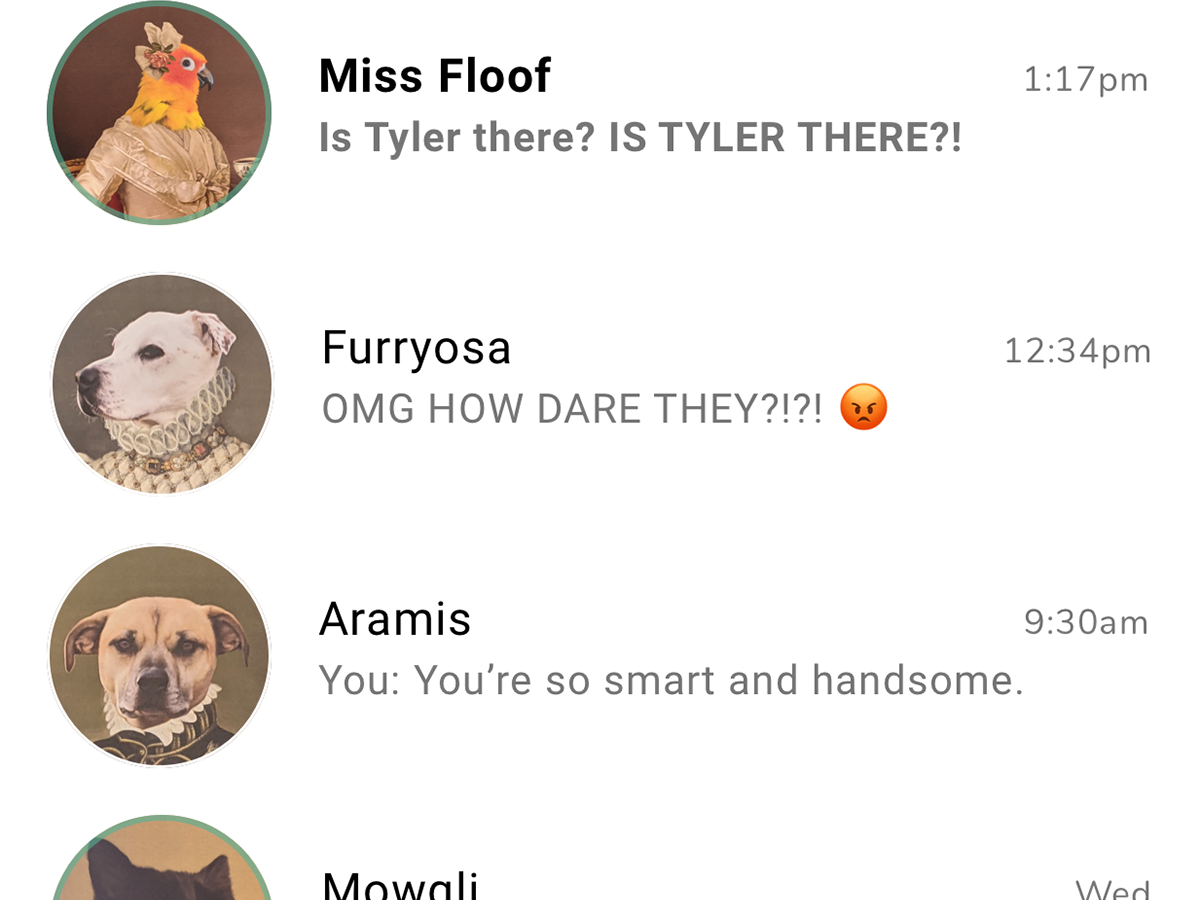Open the chat with Miss Floof
The height and width of the screenshot is (900, 1200).
[x=640, y=107]
